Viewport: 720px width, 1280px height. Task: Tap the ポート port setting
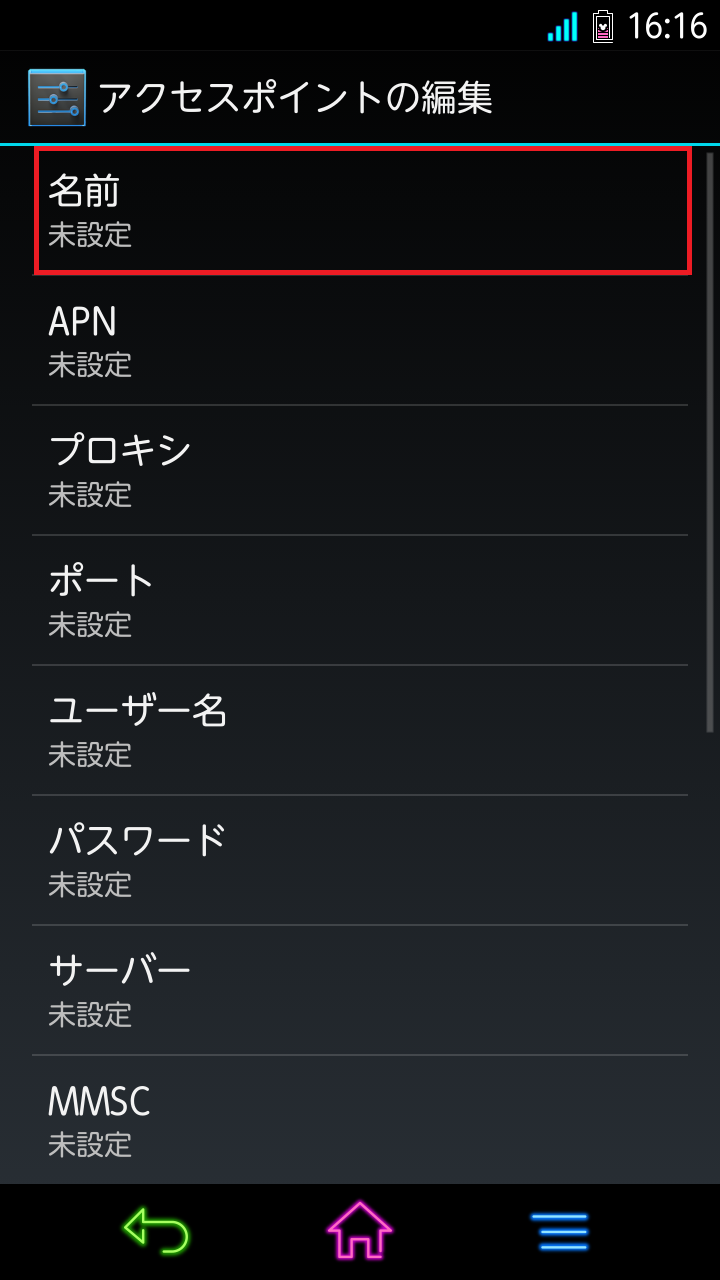click(x=360, y=600)
